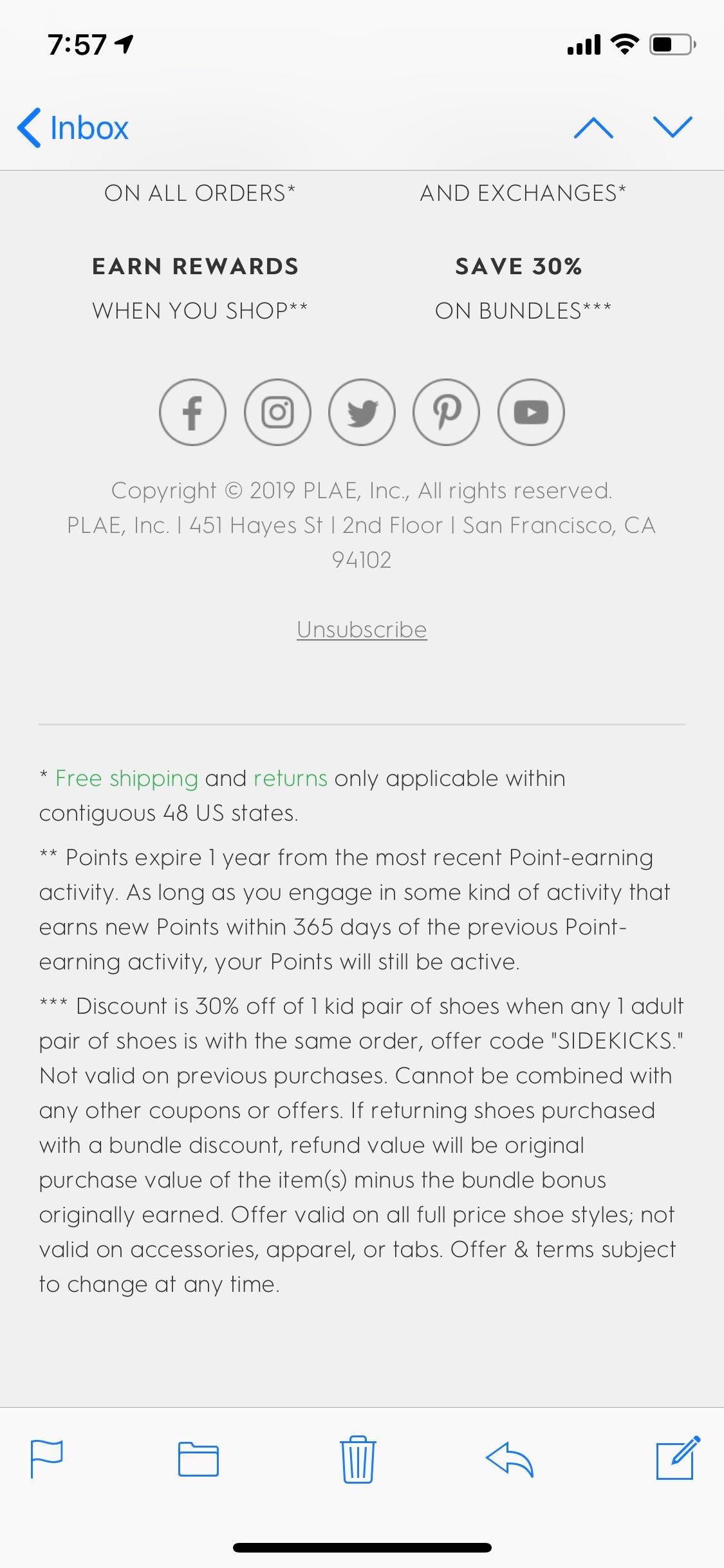Open the green returns link

tap(290, 778)
